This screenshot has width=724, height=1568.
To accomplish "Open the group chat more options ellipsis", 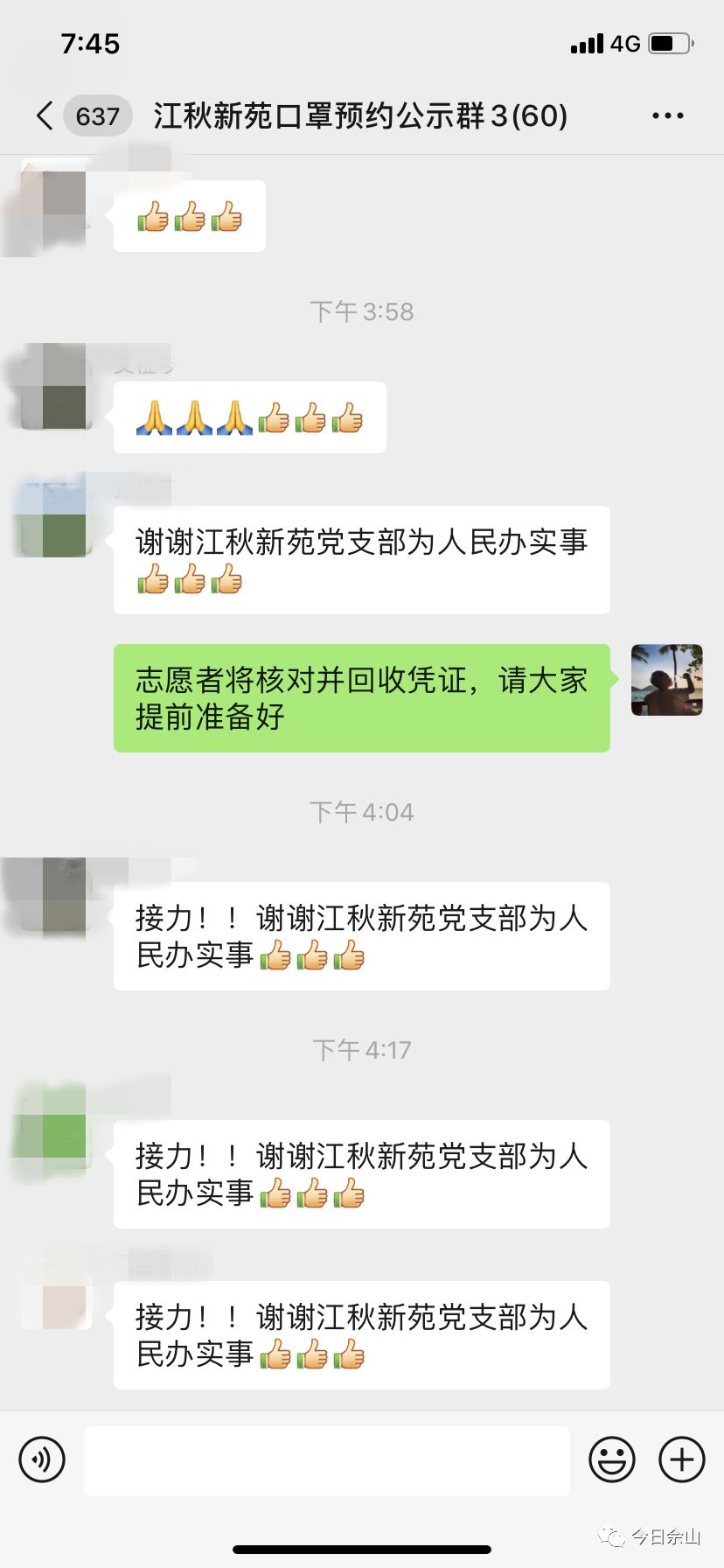I will tap(667, 115).
